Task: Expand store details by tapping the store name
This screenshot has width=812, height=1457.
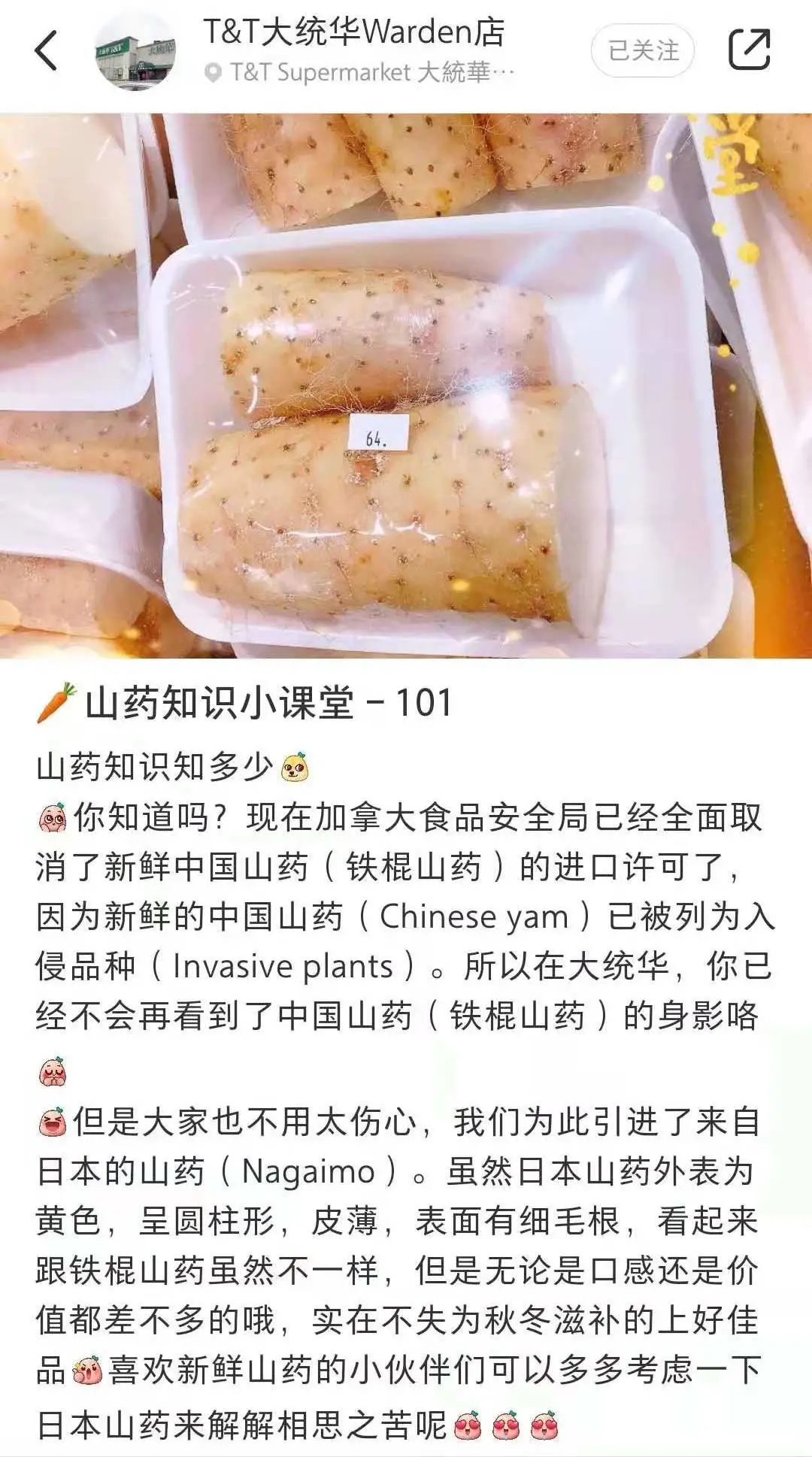Action: pos(353,38)
